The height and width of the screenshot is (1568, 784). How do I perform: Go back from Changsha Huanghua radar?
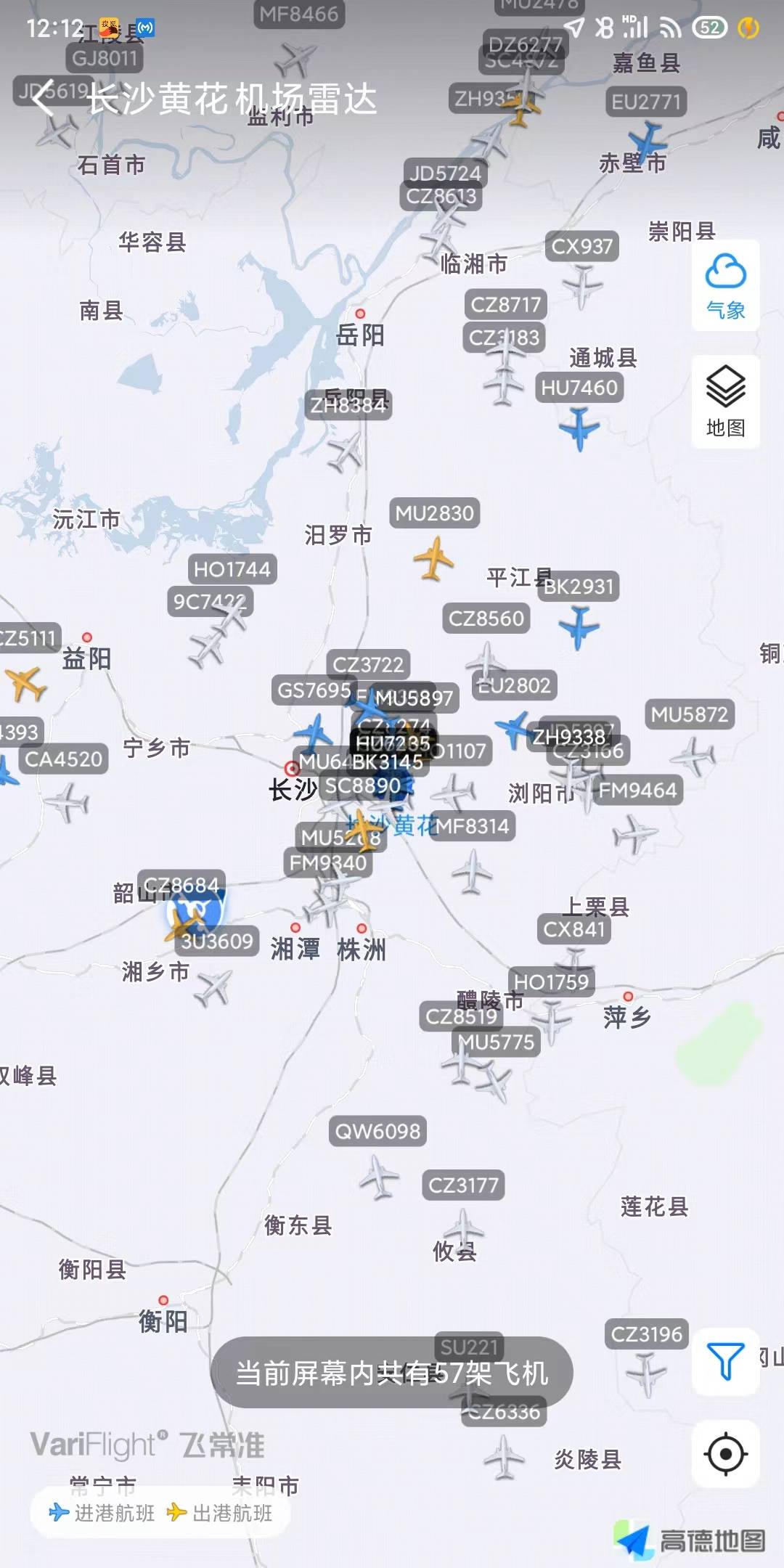(x=42, y=98)
